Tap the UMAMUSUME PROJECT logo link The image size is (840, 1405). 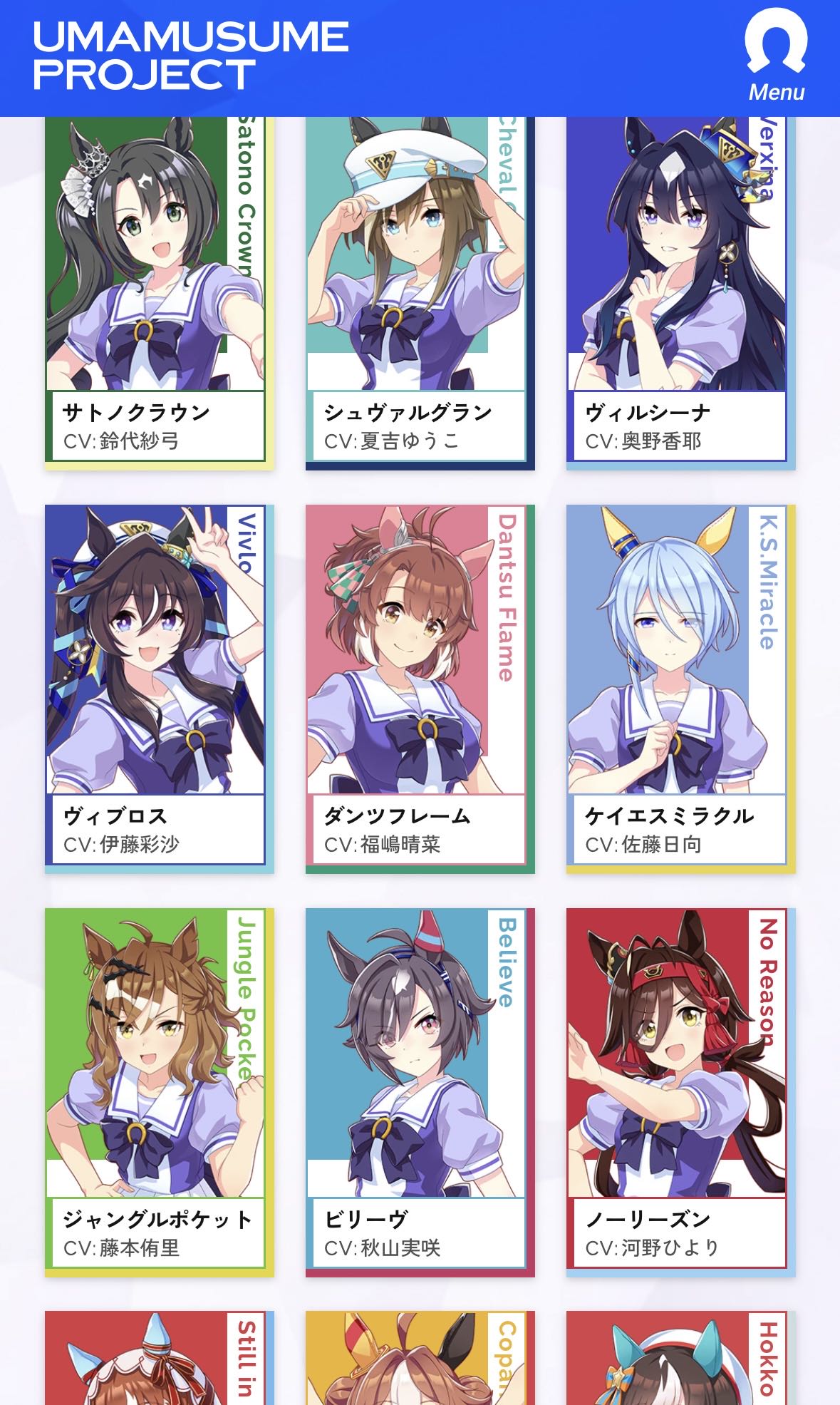(x=190, y=56)
